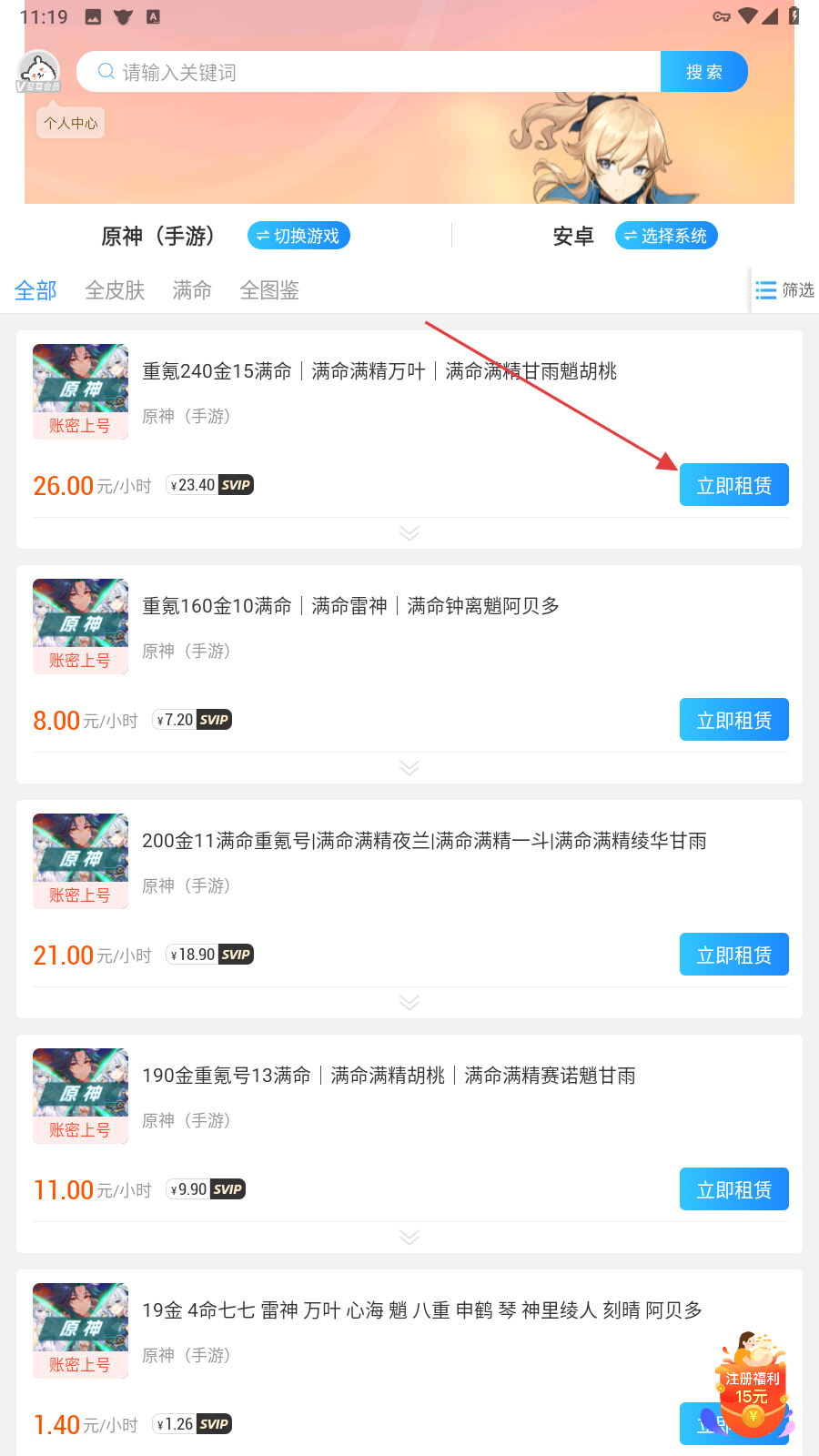Open the 190金重氪号13满命 listing
The width and height of the screenshot is (819, 1456).
(389, 1076)
